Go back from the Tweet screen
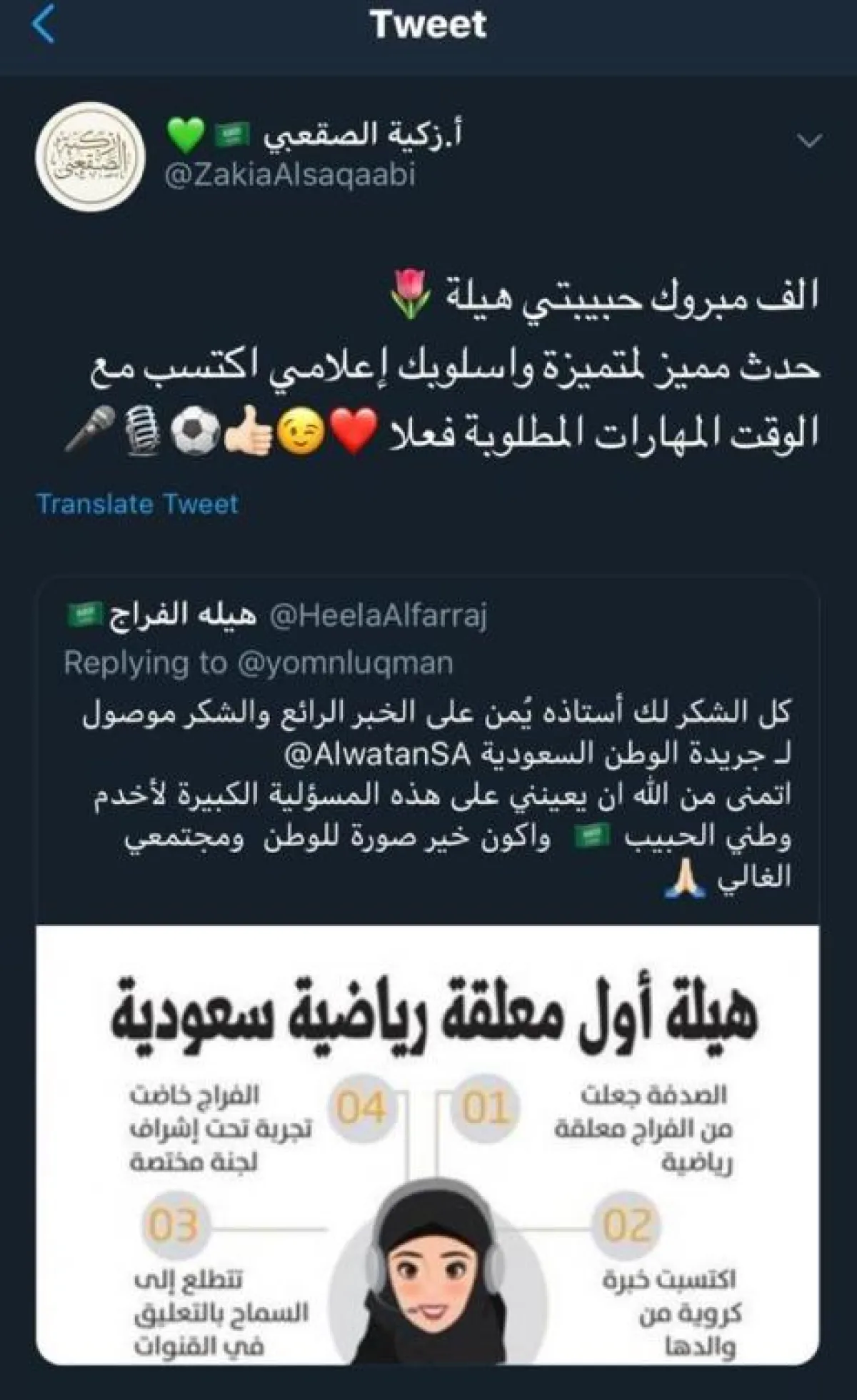This screenshot has width=857, height=1400. pos(44,26)
